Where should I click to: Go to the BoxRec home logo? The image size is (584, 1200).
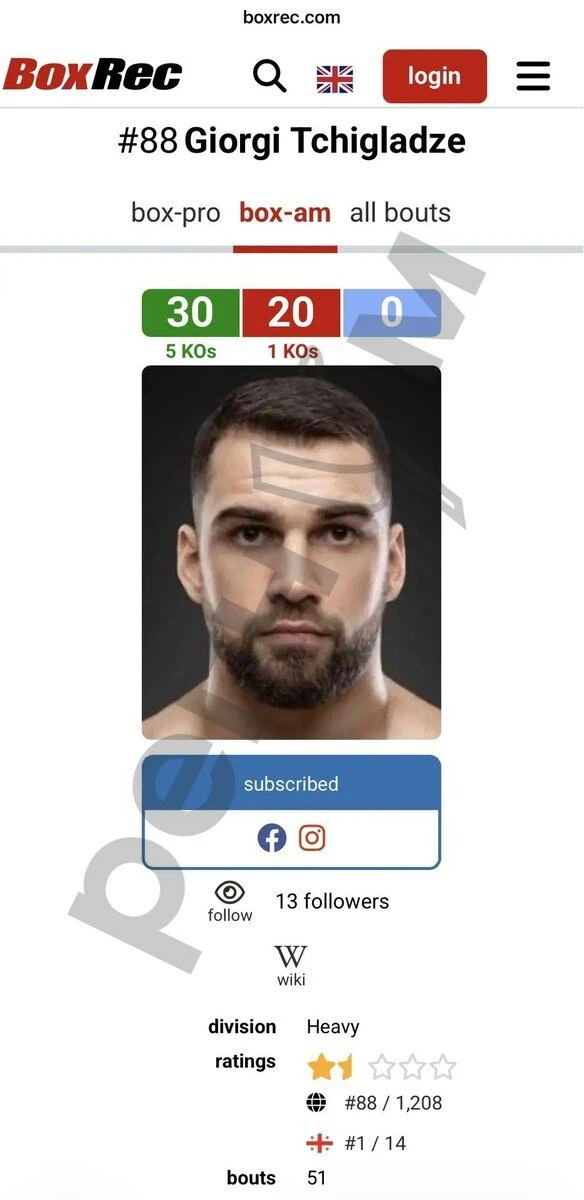[93, 75]
